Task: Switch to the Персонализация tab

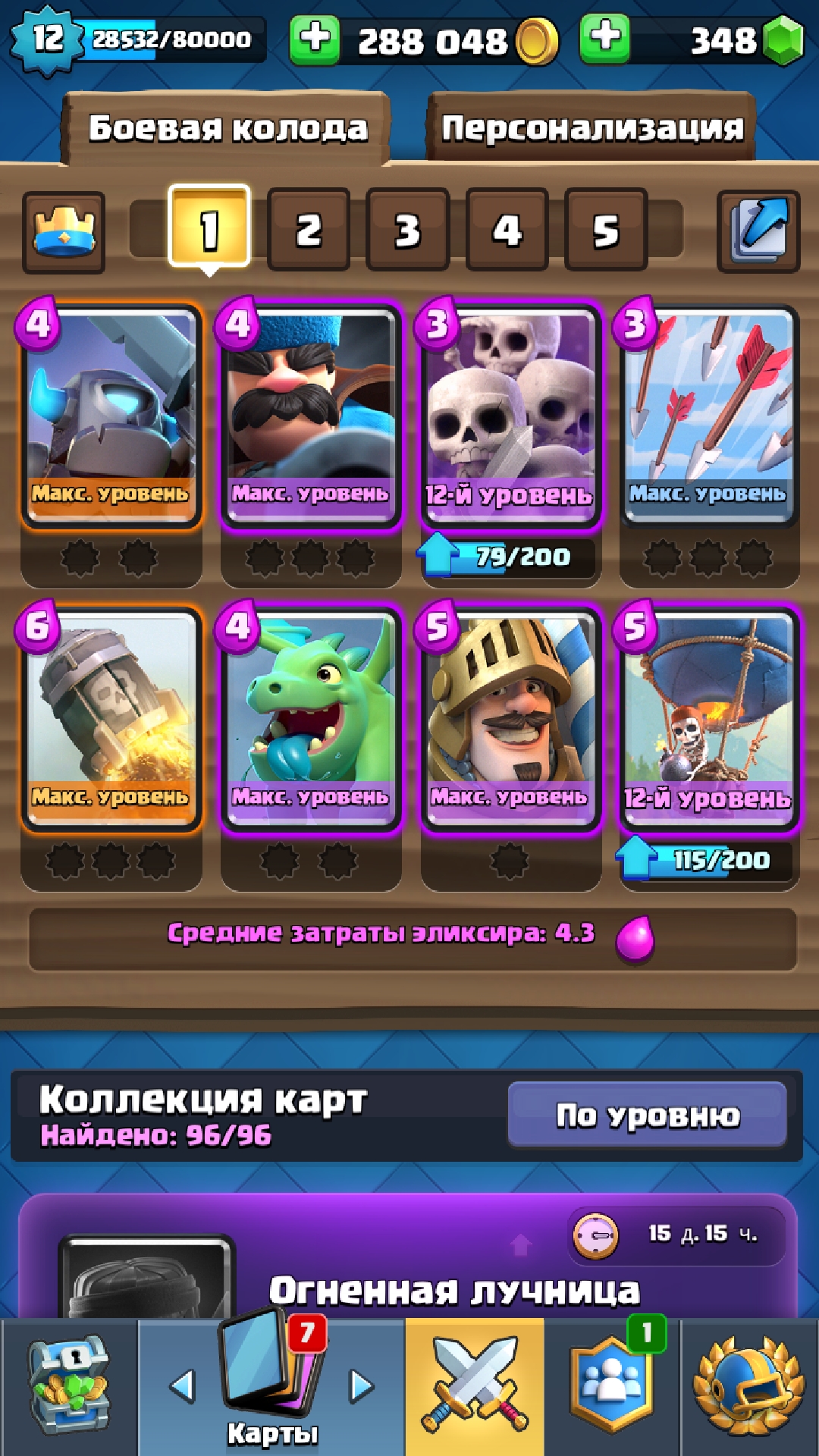Action: tap(591, 127)
